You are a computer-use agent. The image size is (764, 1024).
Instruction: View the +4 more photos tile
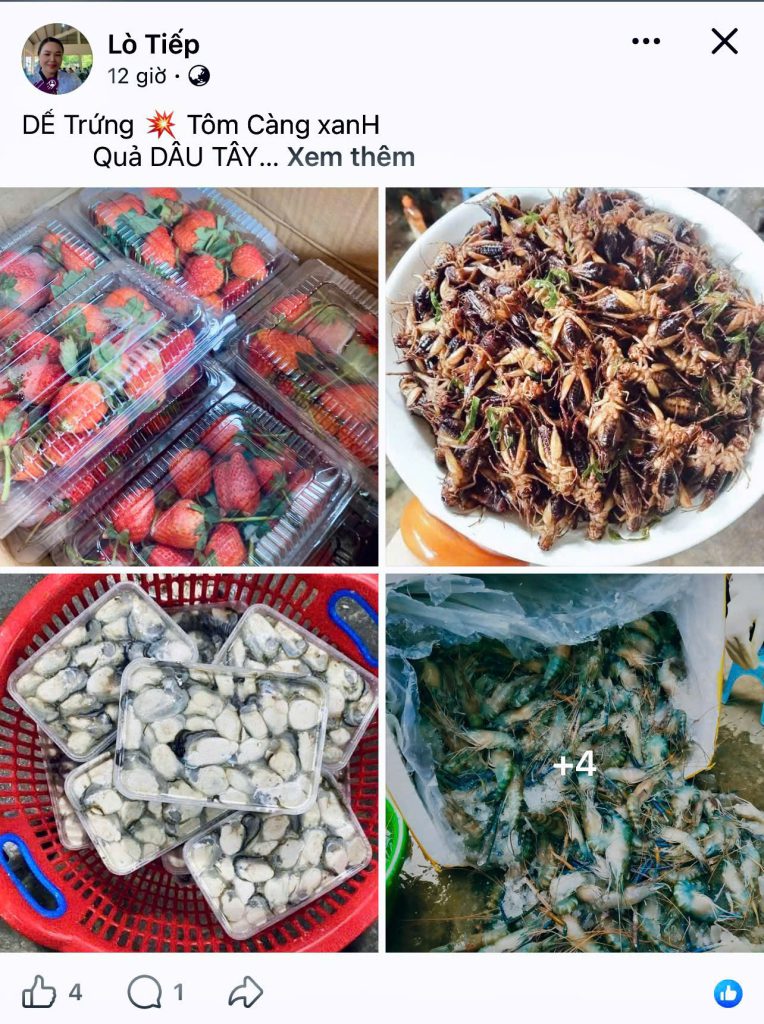click(575, 763)
